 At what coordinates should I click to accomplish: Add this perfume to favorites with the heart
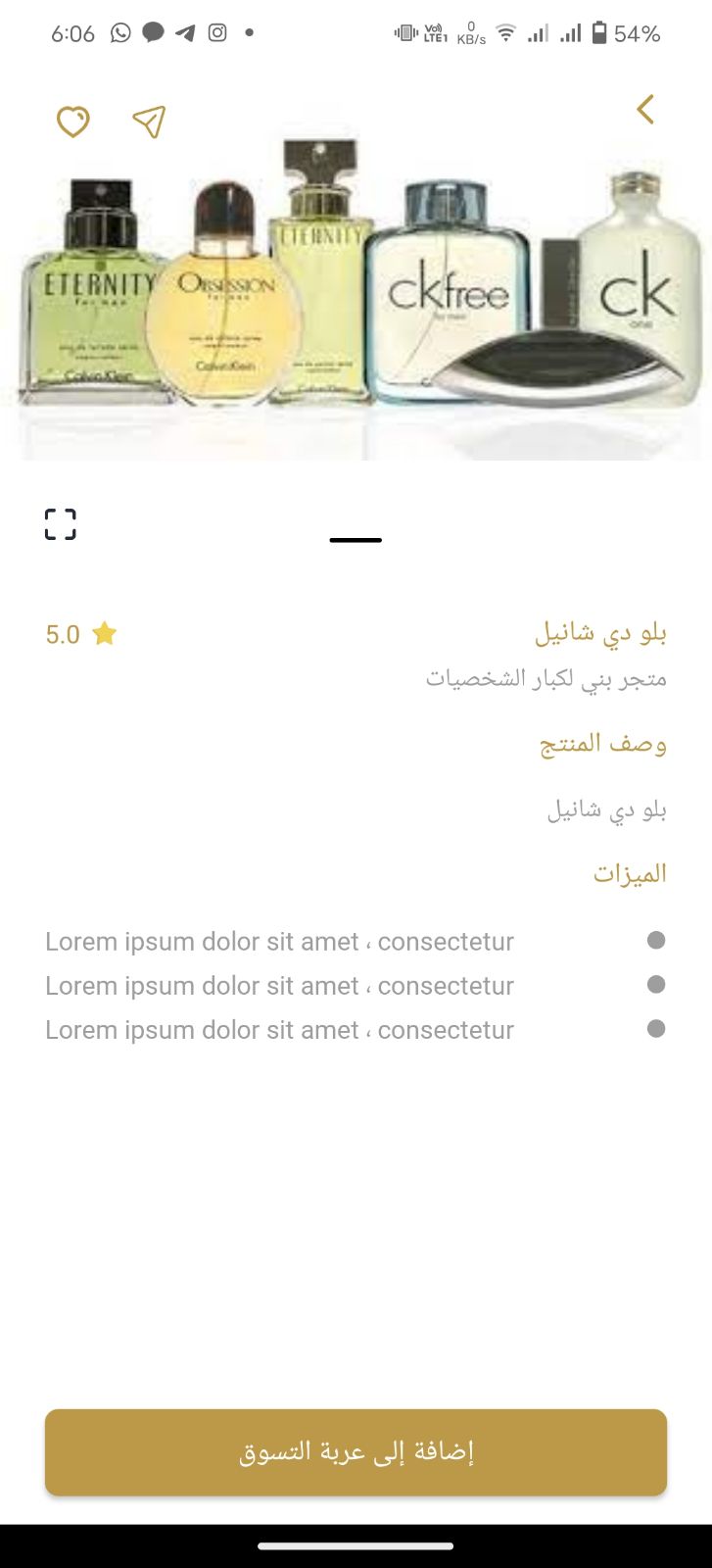tap(73, 122)
